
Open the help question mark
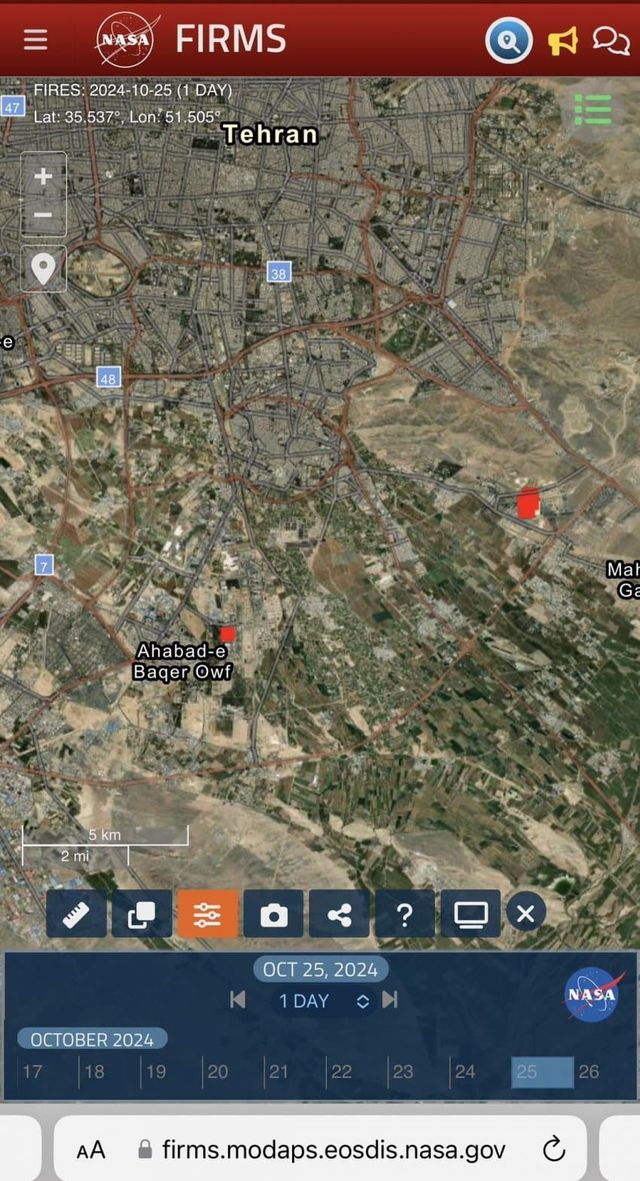pyautogui.click(x=405, y=913)
